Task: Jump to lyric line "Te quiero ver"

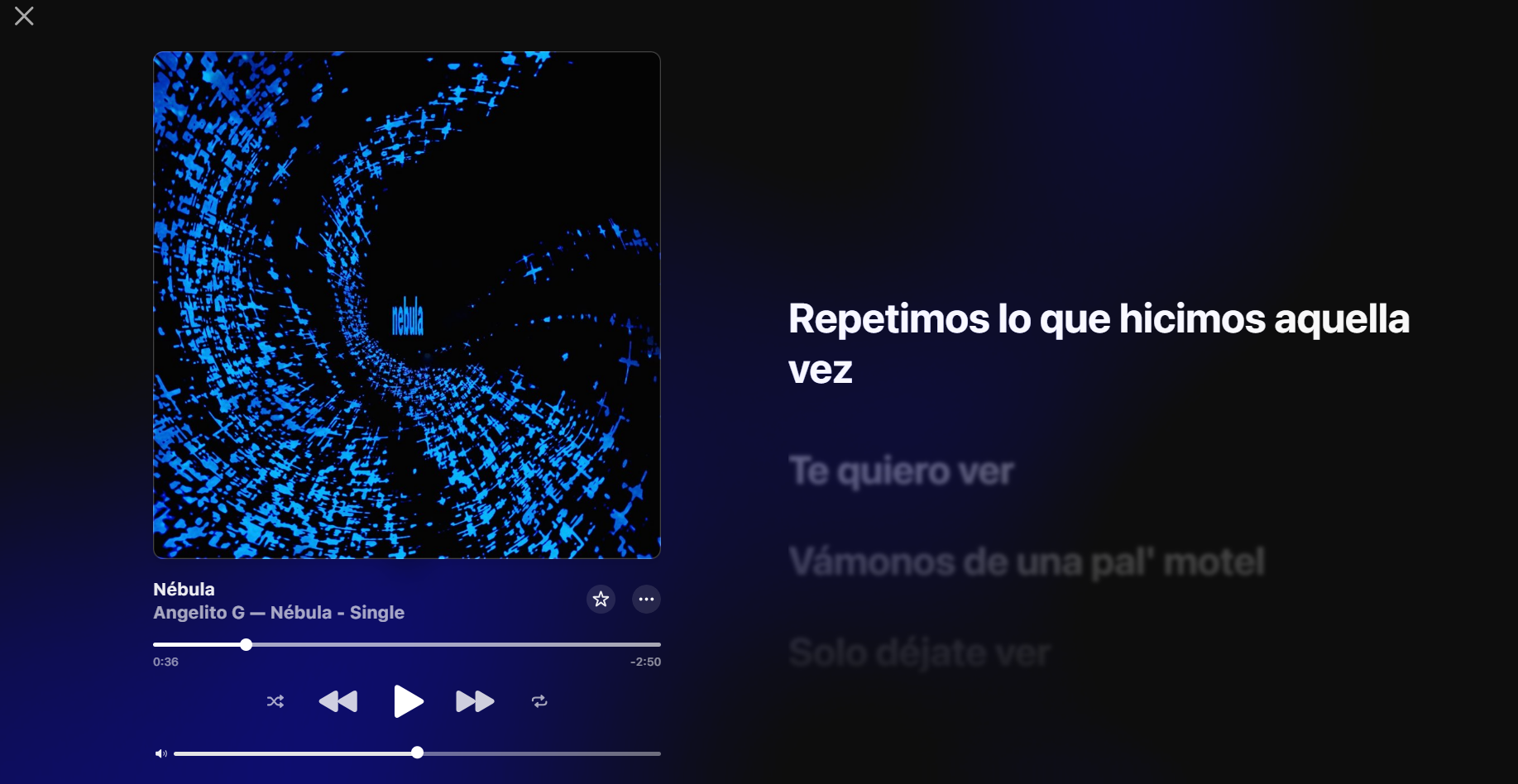Action: tap(901, 471)
